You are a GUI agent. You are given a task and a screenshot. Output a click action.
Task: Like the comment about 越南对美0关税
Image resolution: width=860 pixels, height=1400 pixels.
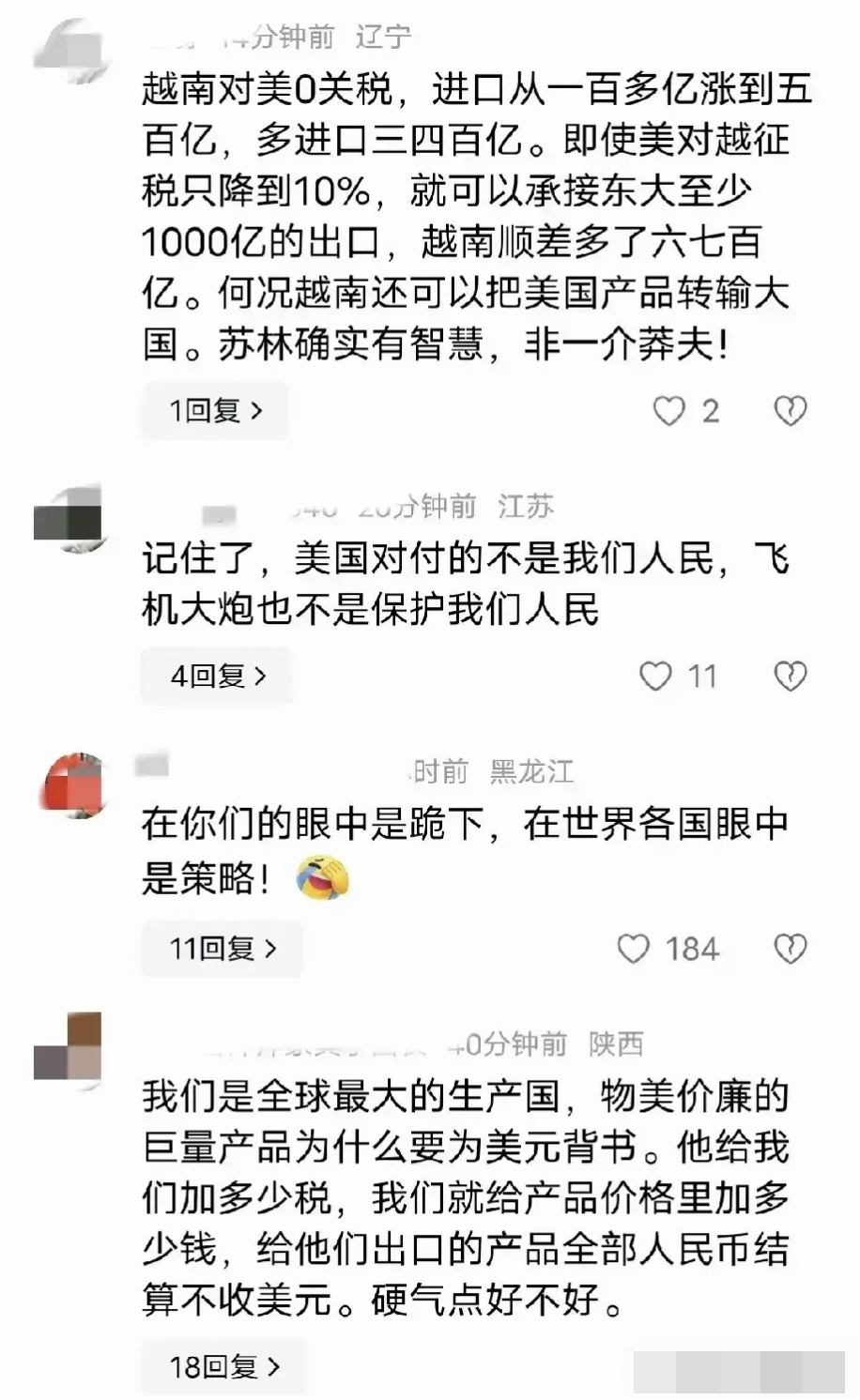(668, 411)
